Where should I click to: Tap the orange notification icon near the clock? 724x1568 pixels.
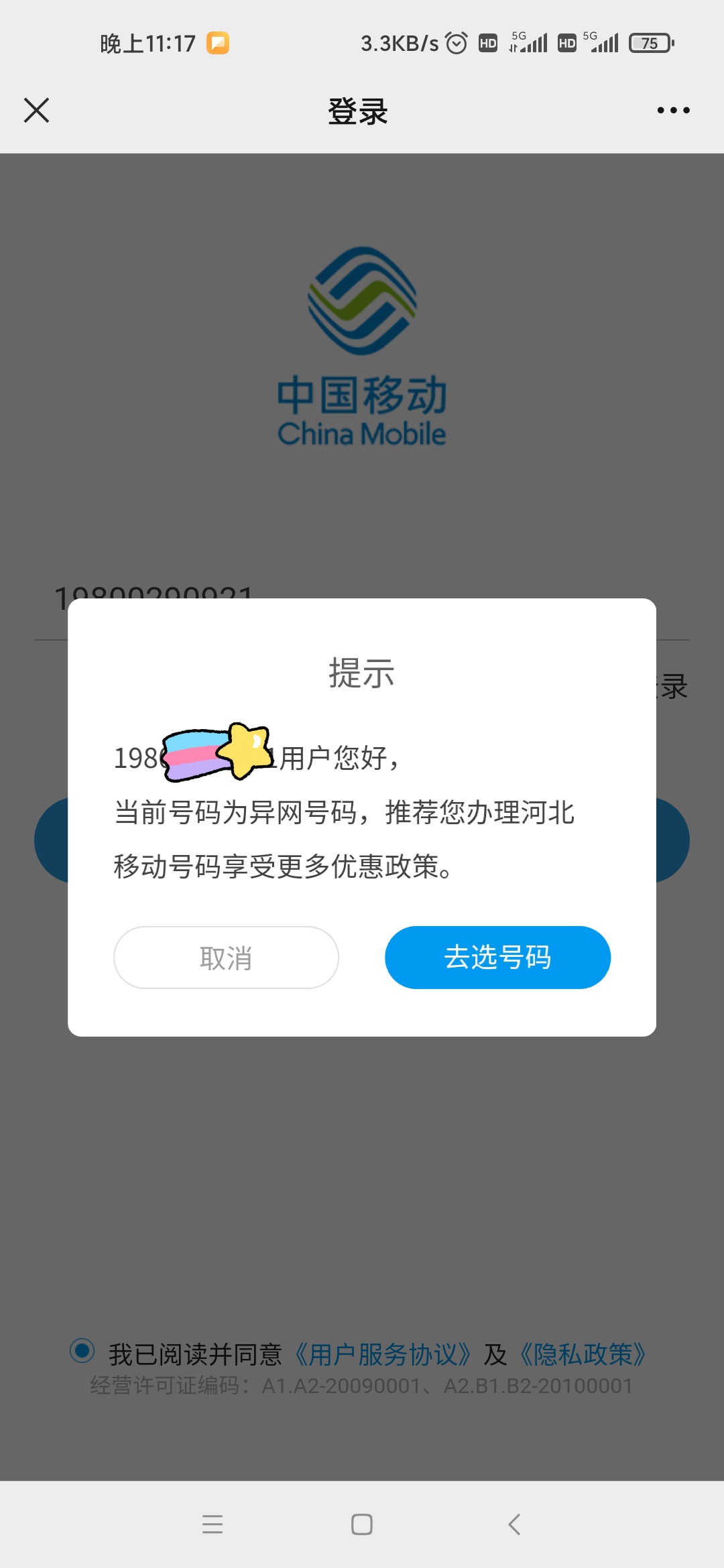[219, 42]
